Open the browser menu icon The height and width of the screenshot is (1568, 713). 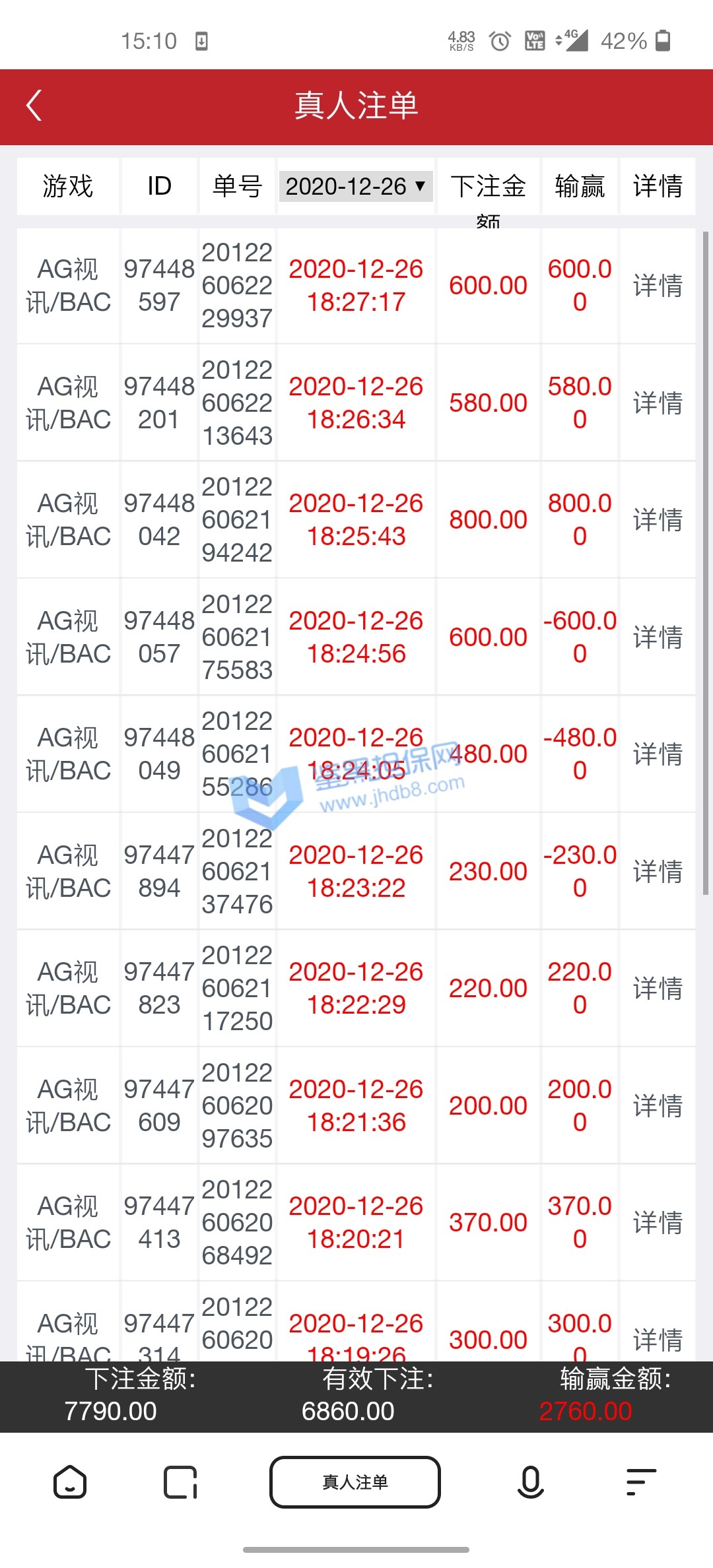640,1483
